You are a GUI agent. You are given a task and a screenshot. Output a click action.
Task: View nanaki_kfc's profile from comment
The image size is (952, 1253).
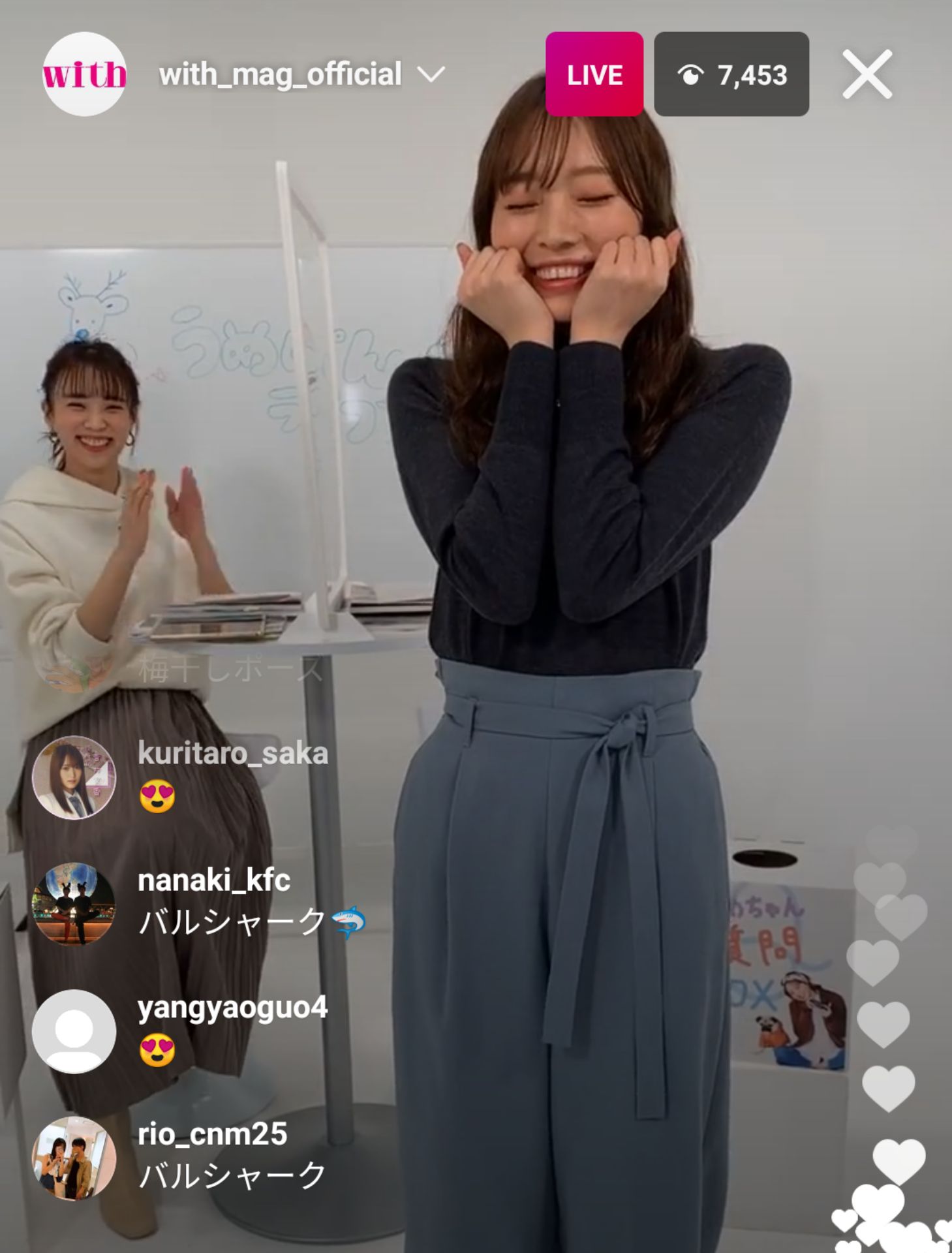[x=74, y=904]
